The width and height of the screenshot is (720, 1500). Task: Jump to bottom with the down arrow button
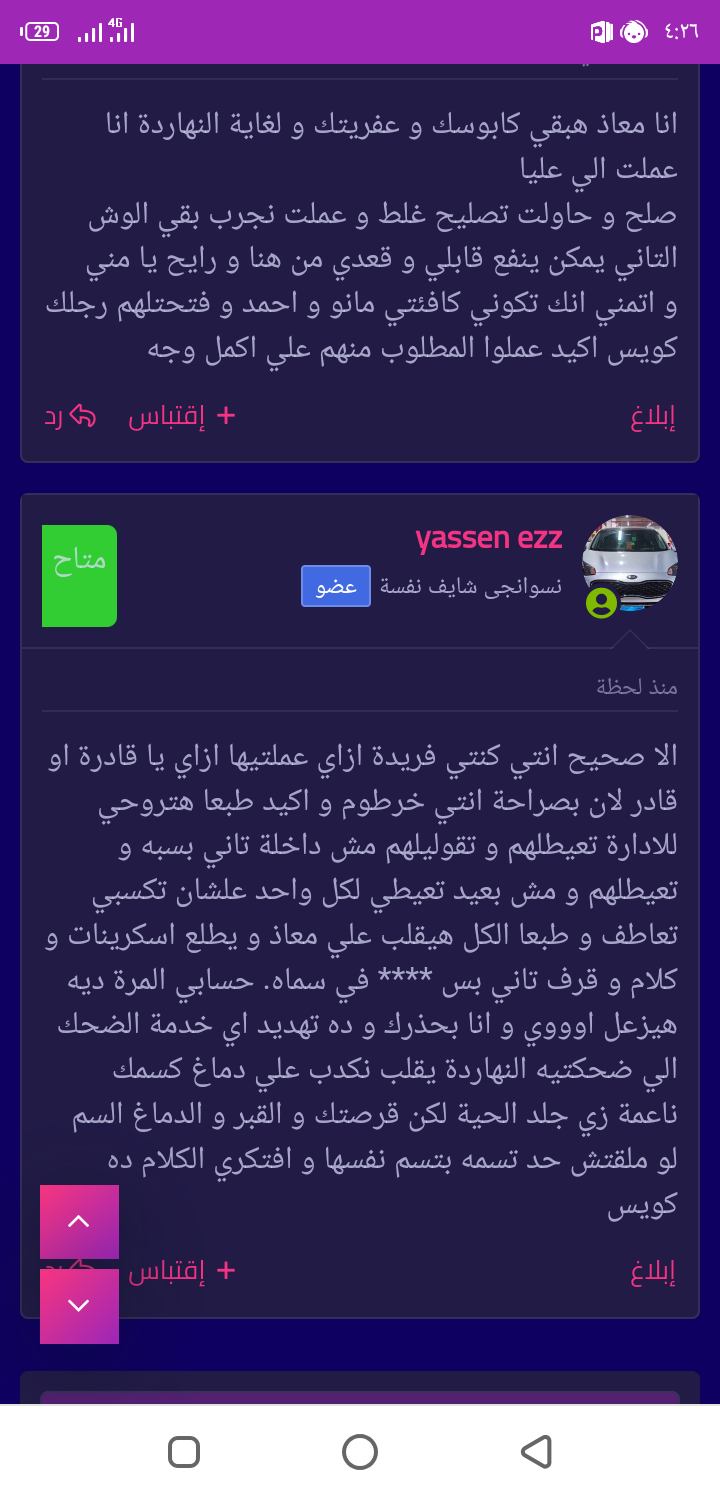coord(79,1306)
